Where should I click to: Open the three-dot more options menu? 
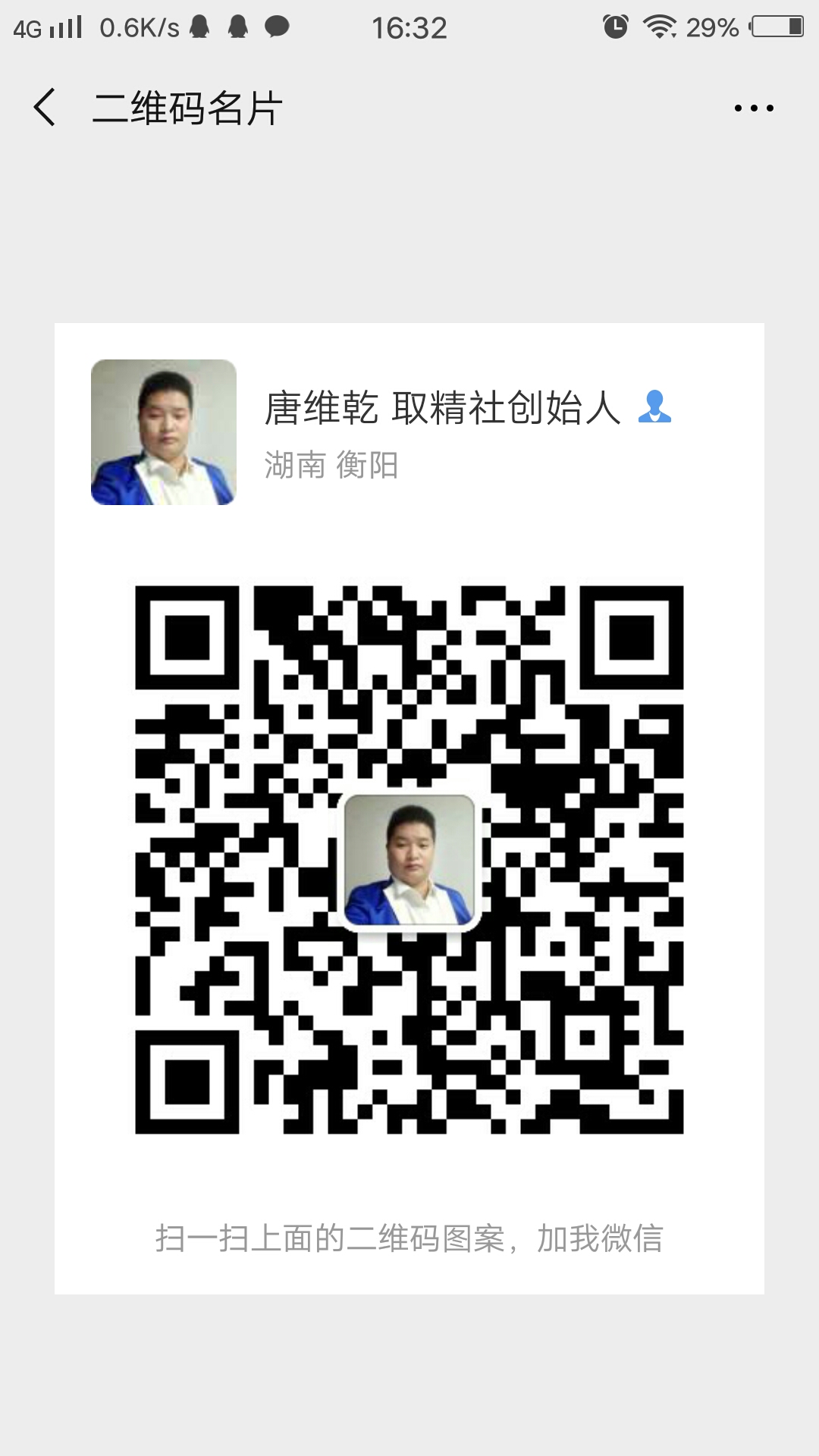(x=753, y=108)
